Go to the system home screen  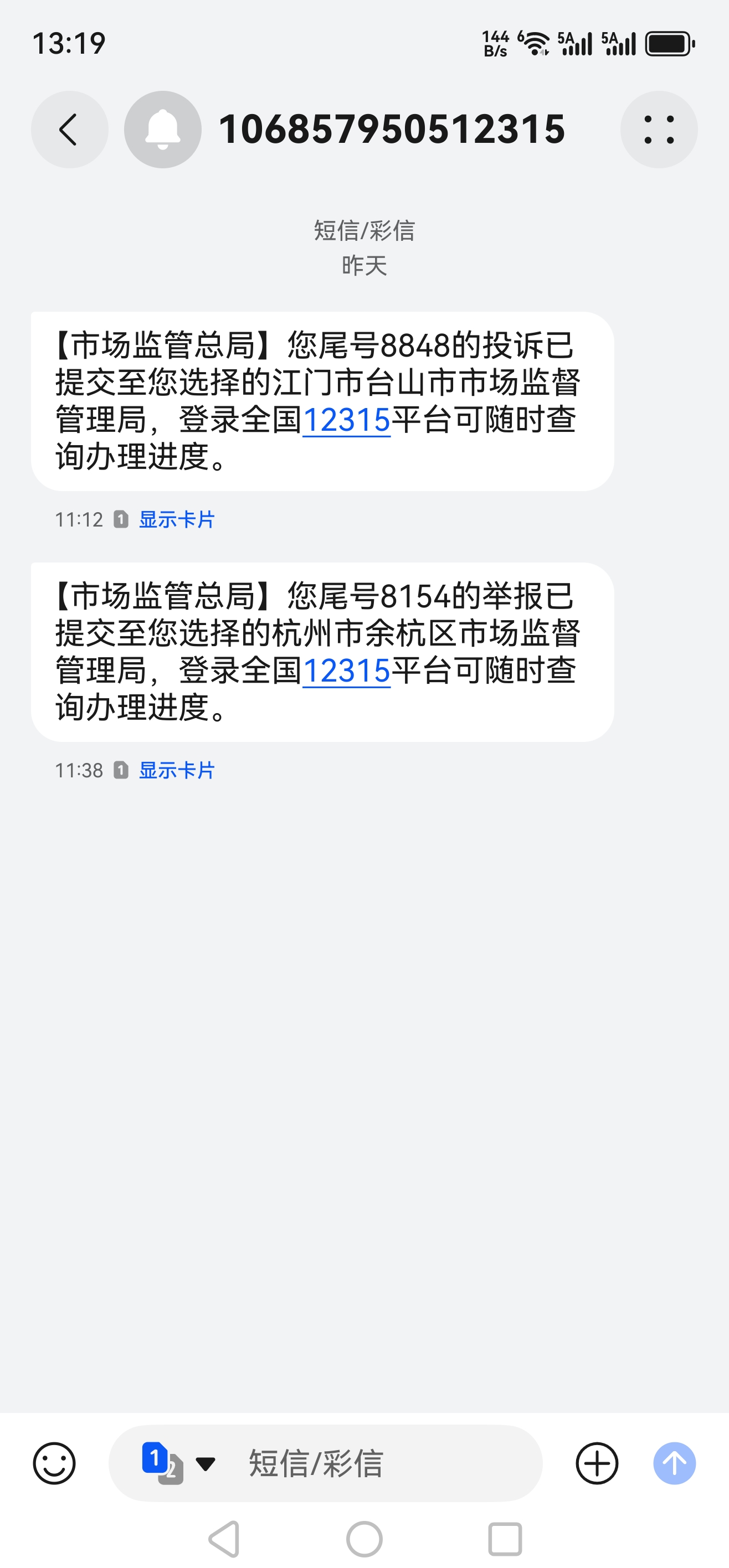(364, 1539)
